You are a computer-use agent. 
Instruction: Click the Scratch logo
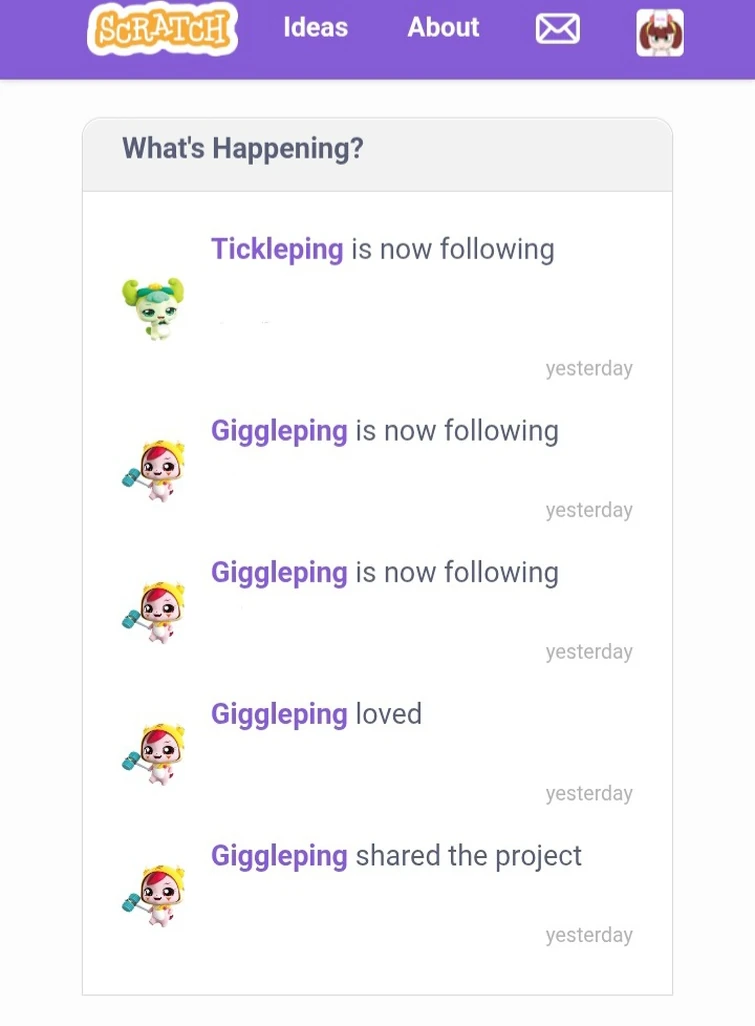click(x=162, y=30)
